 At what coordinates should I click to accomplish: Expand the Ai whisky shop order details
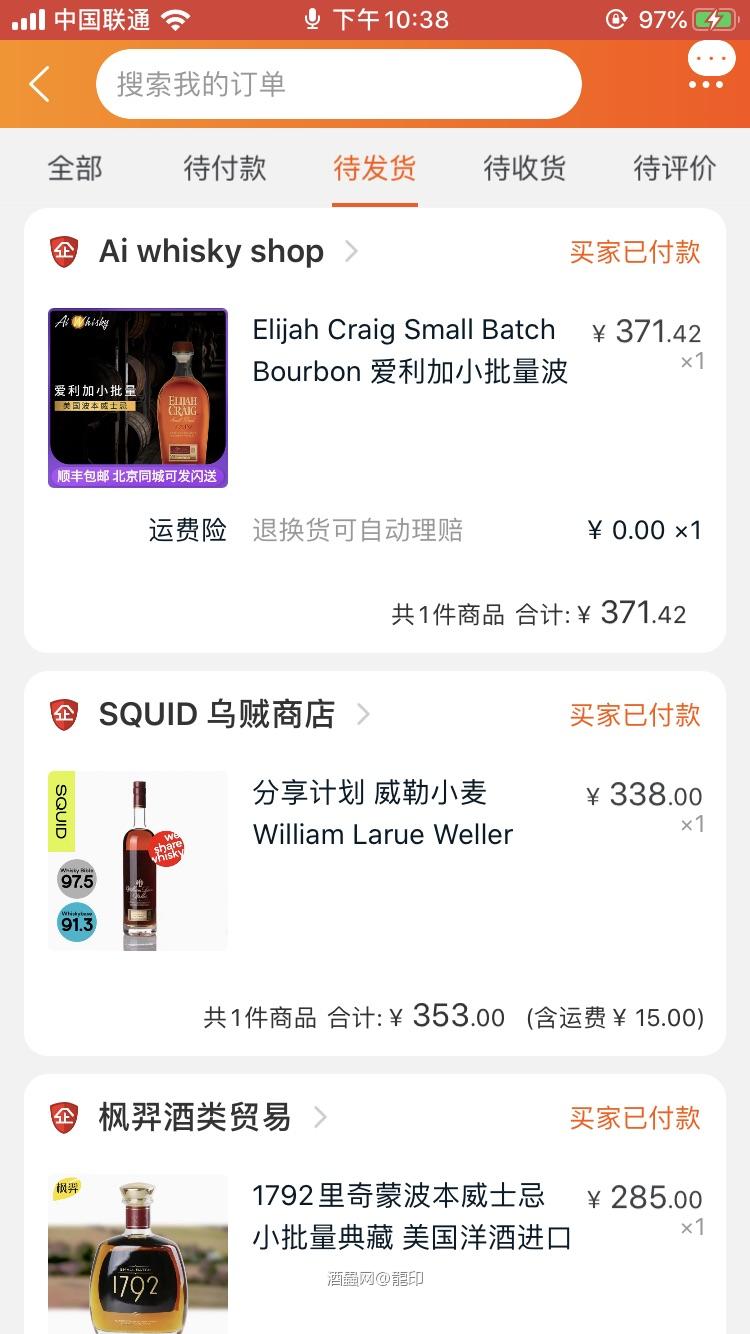[x=350, y=252]
